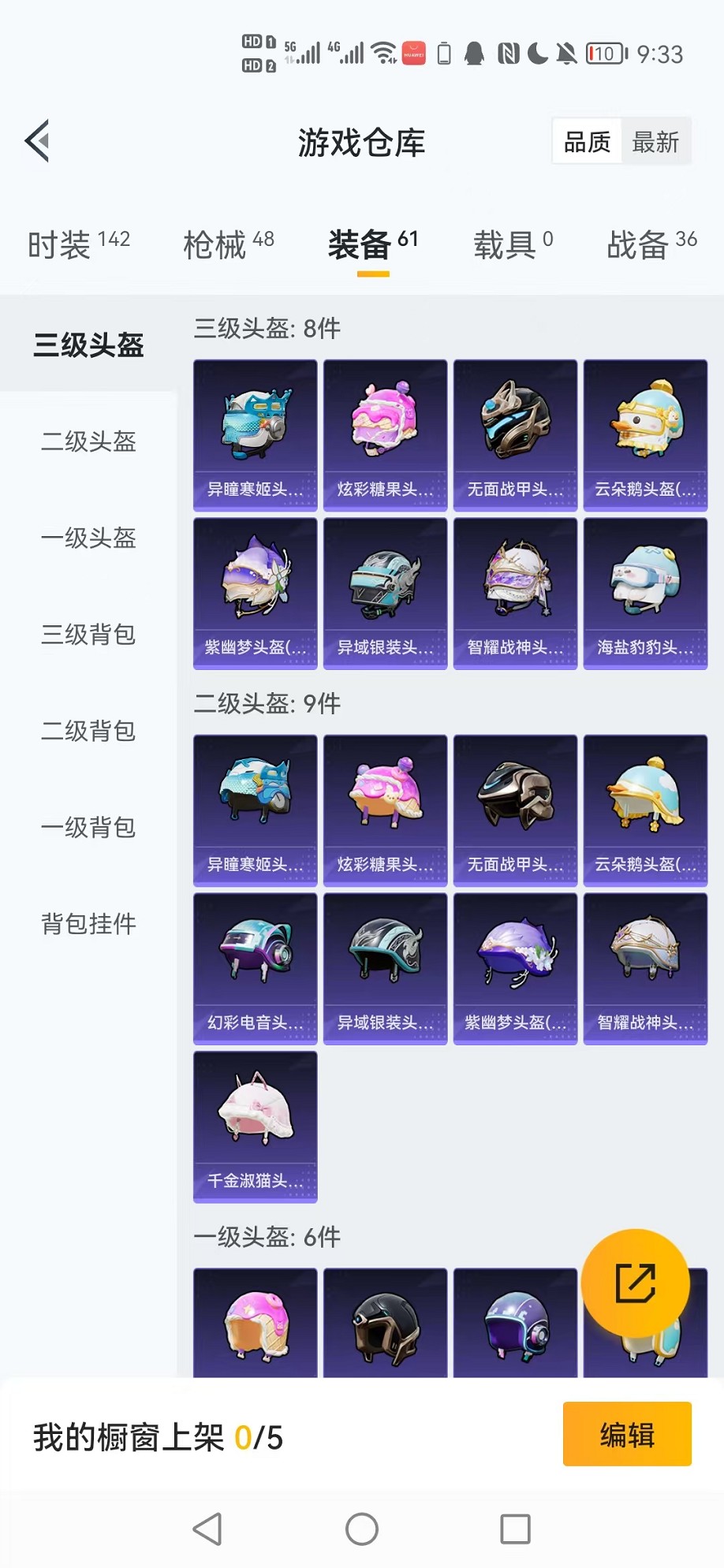
Task: Select the 幻彩电音 helmet card
Action: point(256,968)
